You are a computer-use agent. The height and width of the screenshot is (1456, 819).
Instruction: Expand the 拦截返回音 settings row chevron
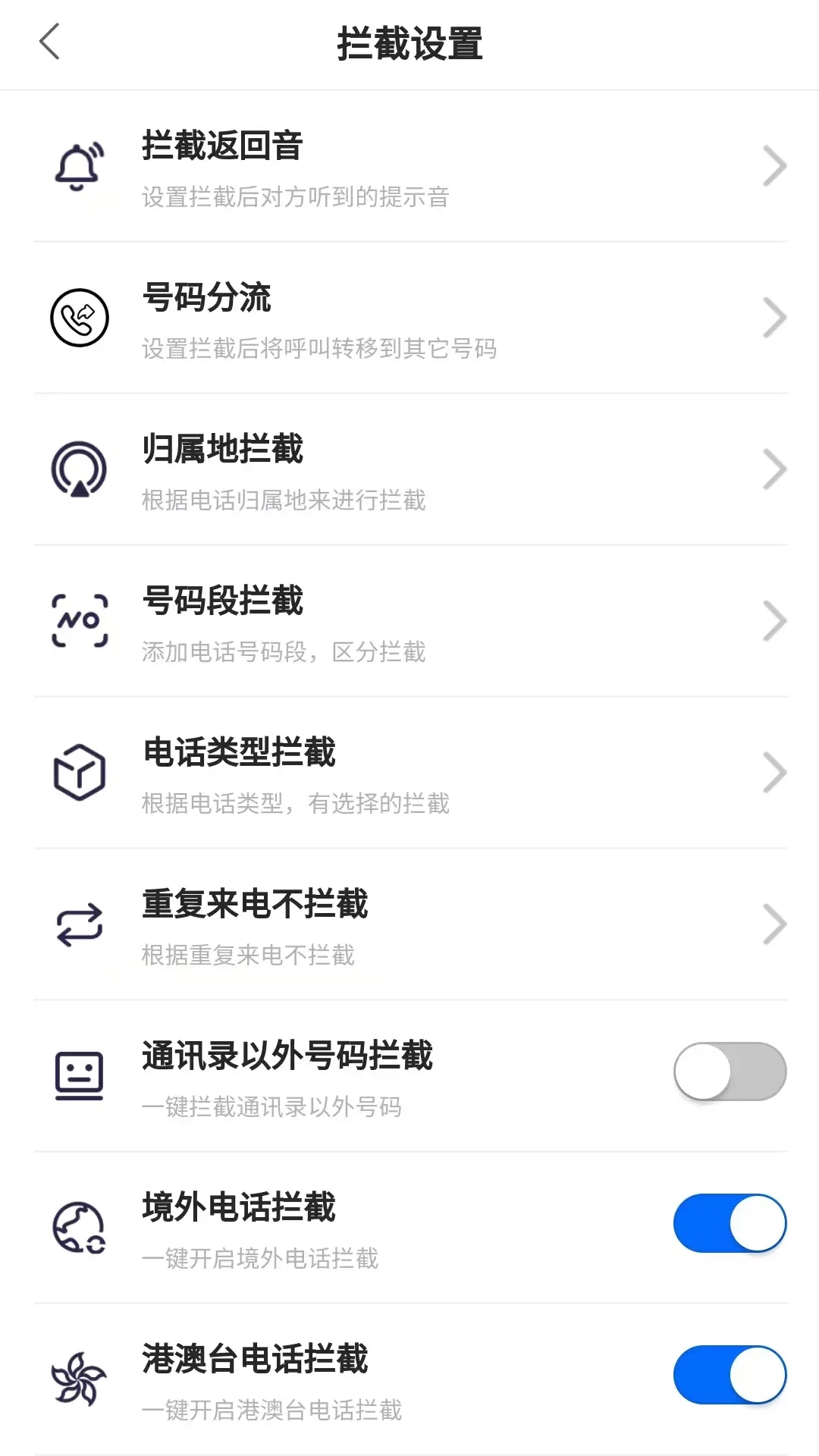(774, 165)
